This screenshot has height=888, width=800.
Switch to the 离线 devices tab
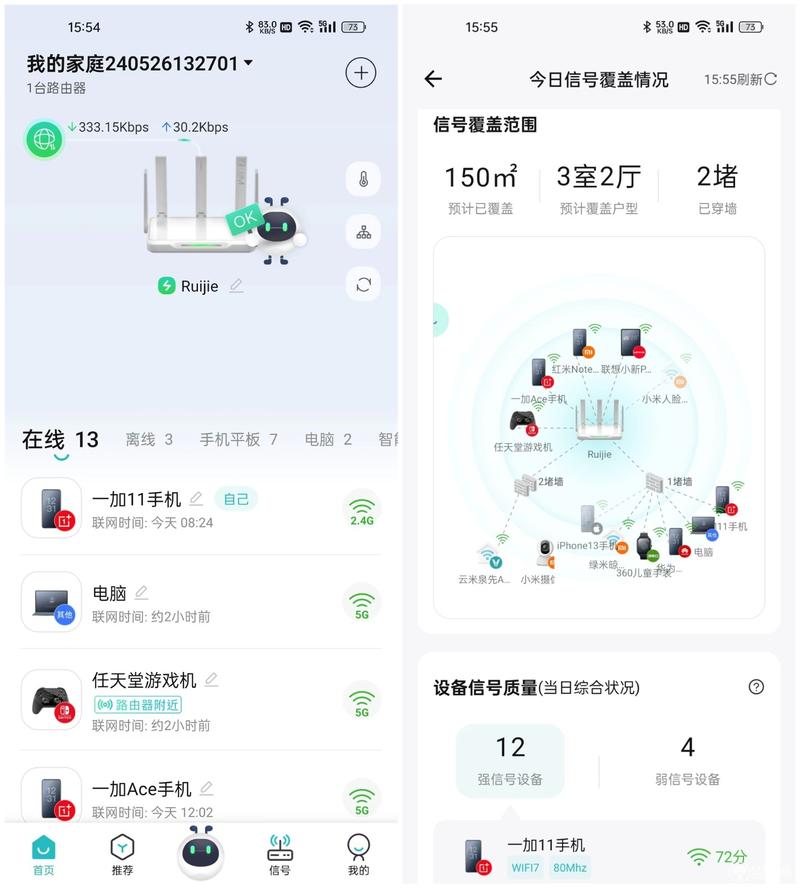click(149, 439)
